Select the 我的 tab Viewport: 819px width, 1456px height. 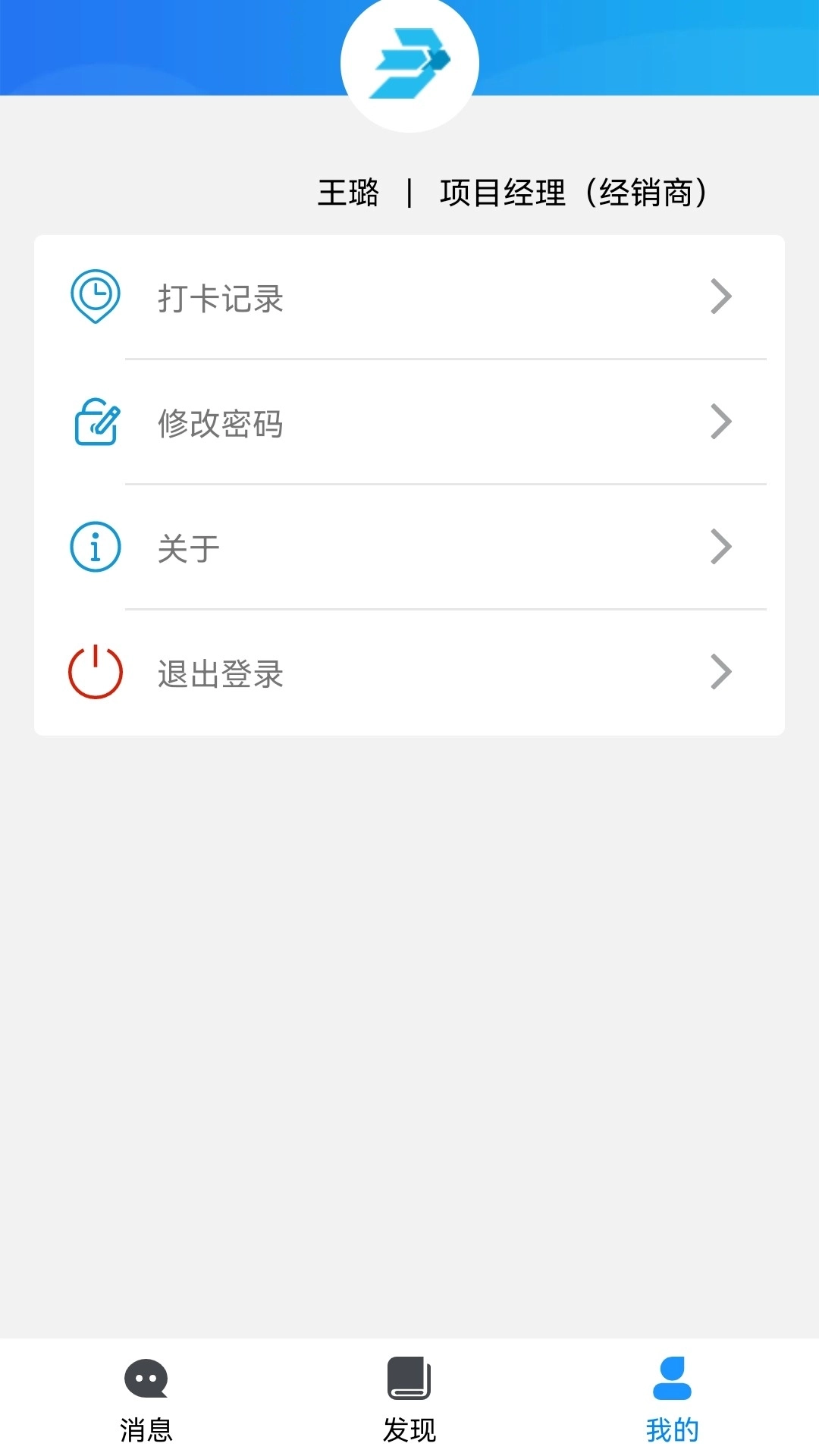click(x=672, y=1423)
